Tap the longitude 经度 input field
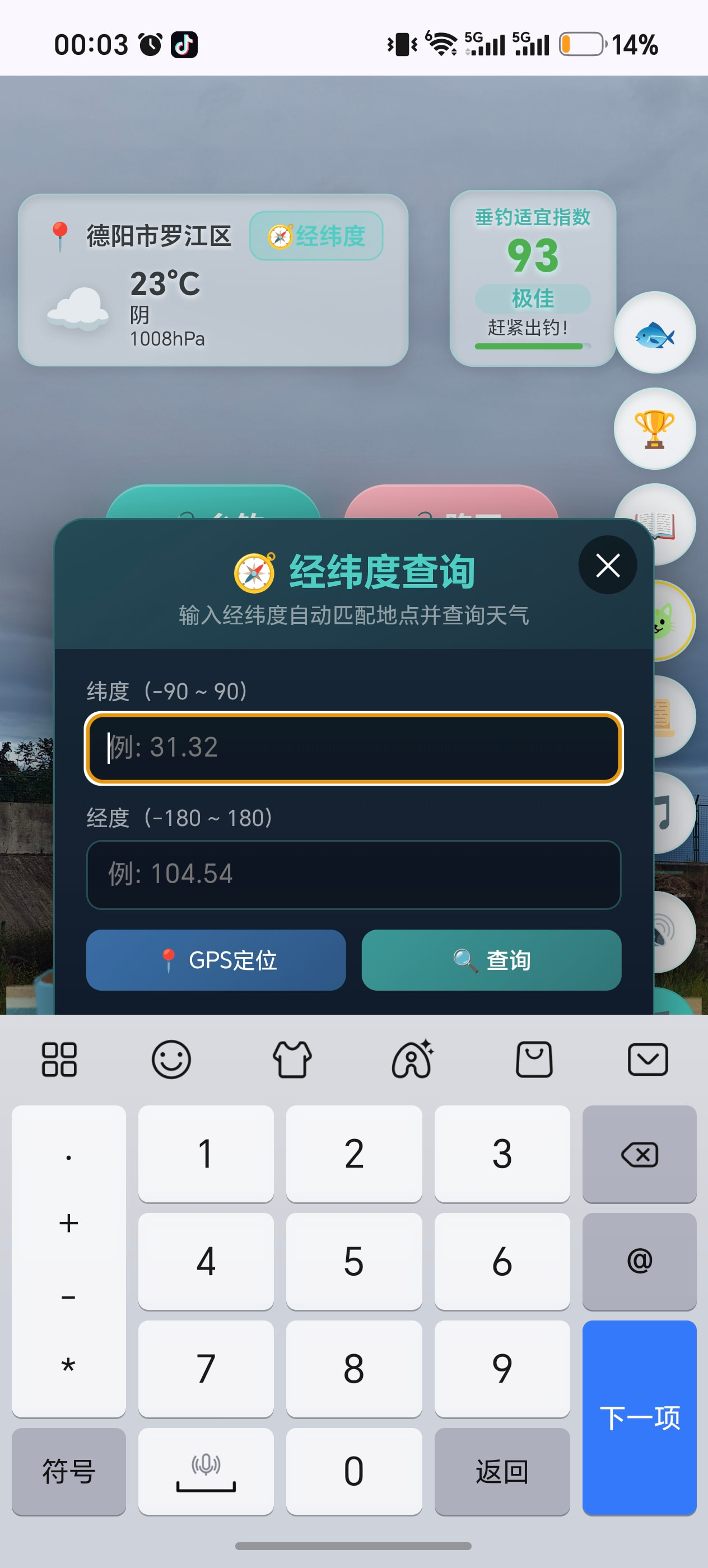 [x=353, y=875]
